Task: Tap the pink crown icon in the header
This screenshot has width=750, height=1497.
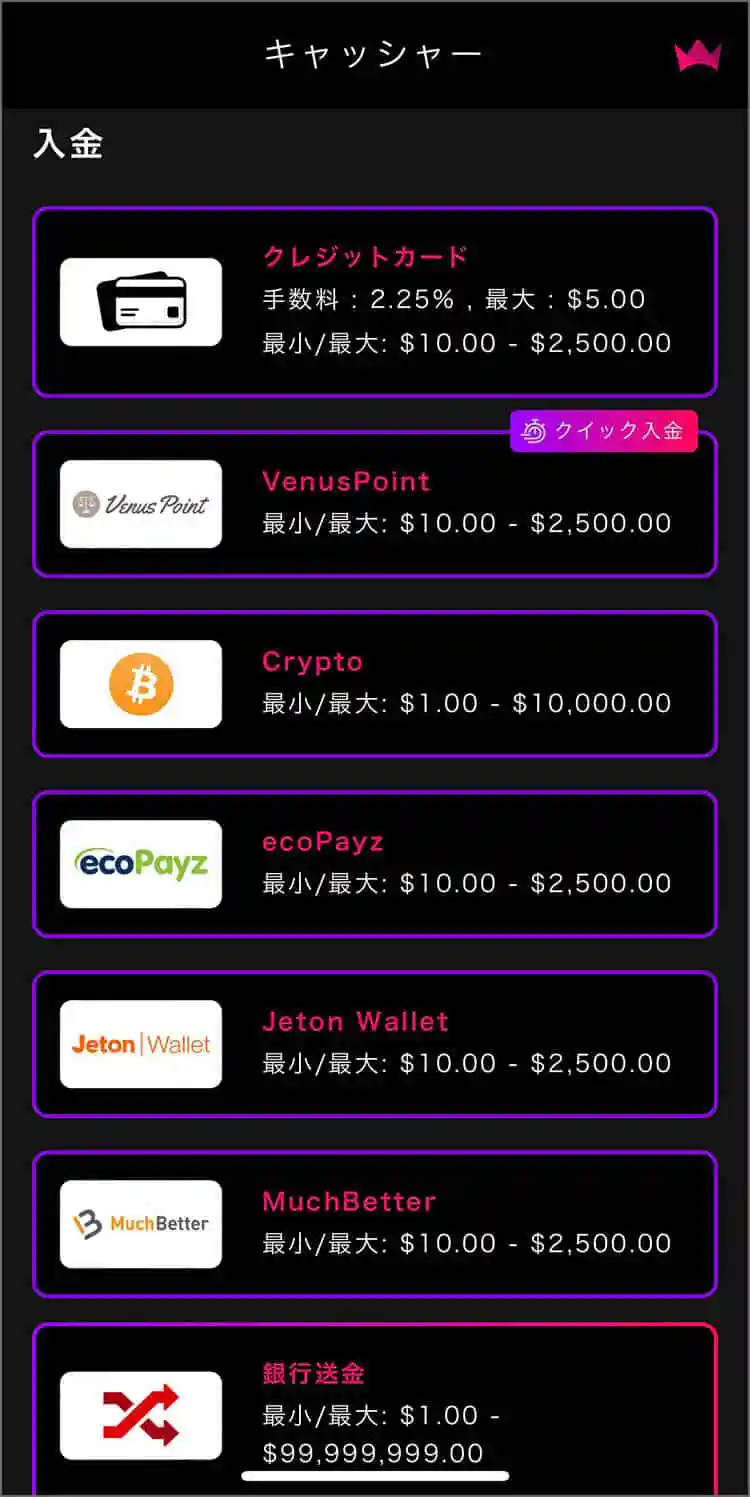Action: (x=697, y=55)
